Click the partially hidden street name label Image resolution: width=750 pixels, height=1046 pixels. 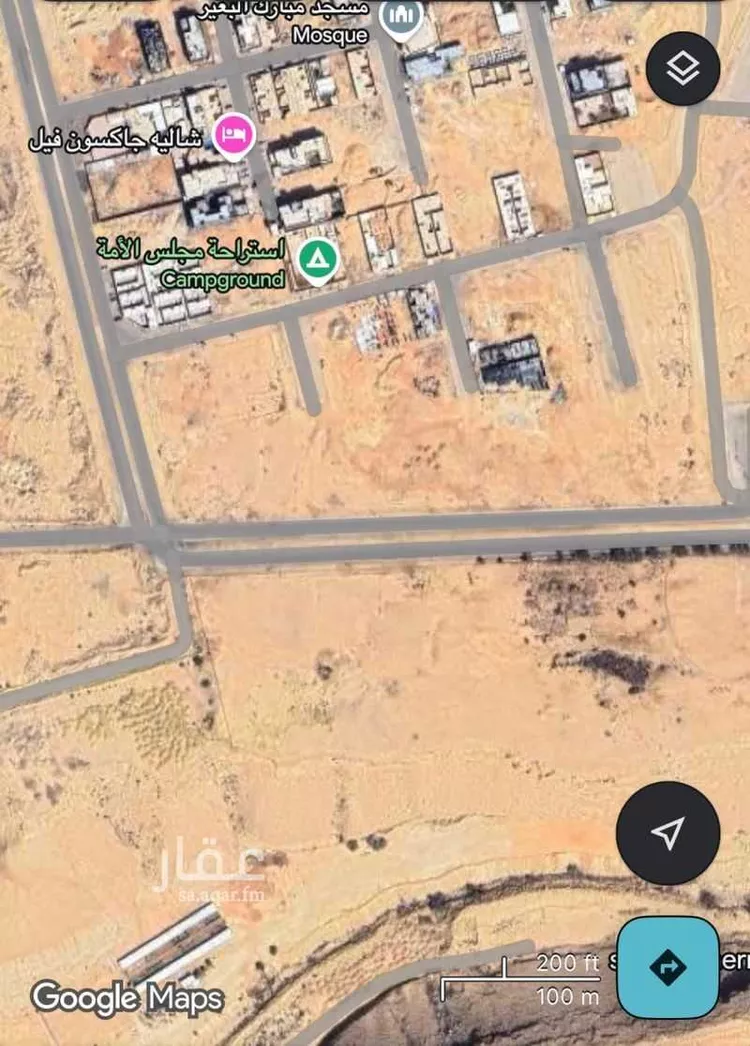(x=615, y=963)
